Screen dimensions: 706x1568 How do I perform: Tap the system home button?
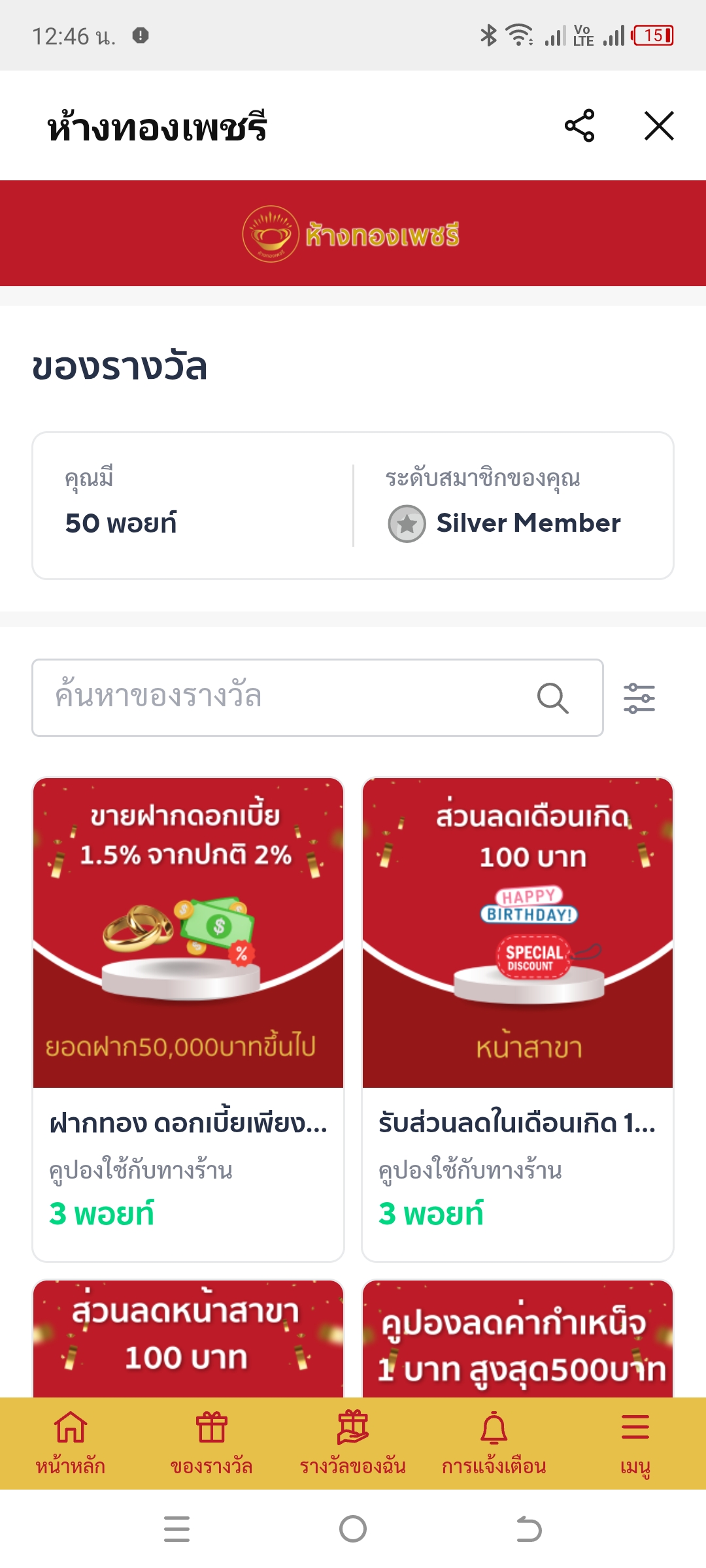[x=353, y=1529]
